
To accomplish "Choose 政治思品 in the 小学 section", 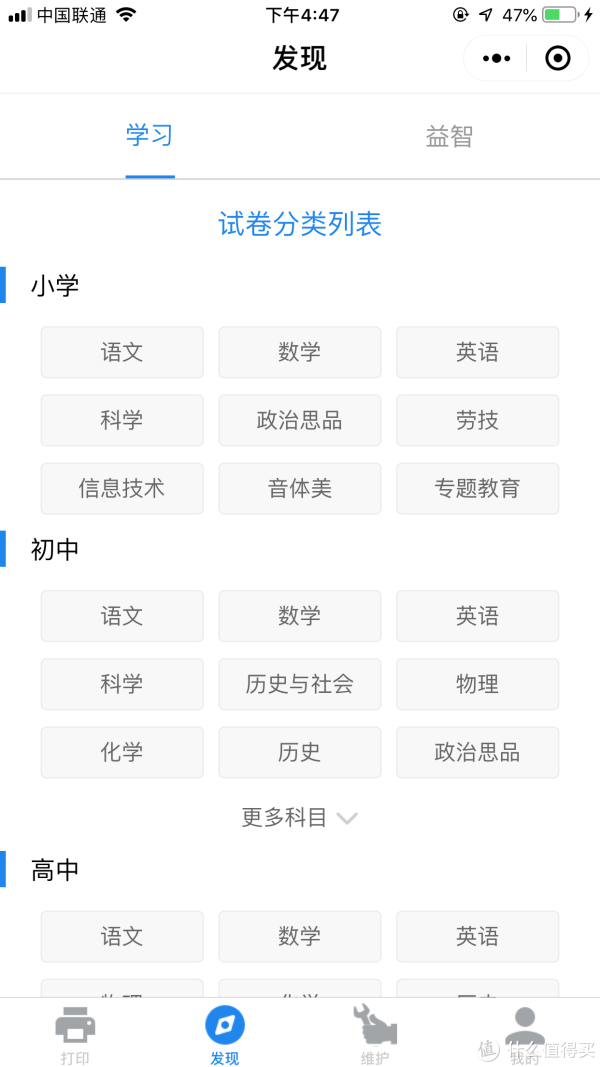I will 299,421.
